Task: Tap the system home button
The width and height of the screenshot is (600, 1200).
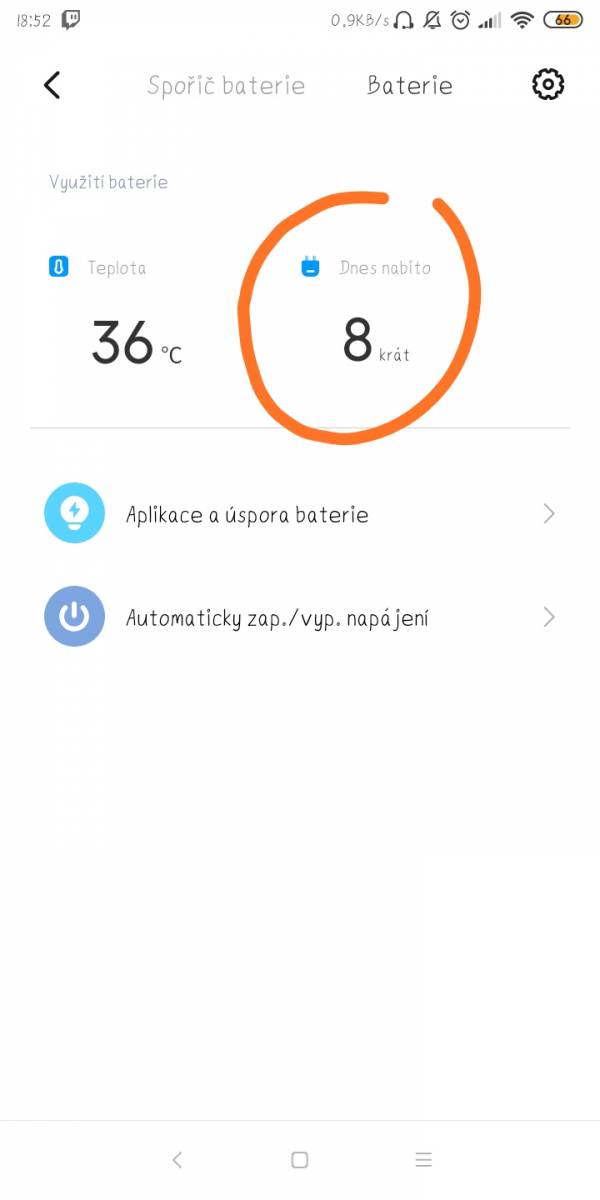Action: point(299,1160)
